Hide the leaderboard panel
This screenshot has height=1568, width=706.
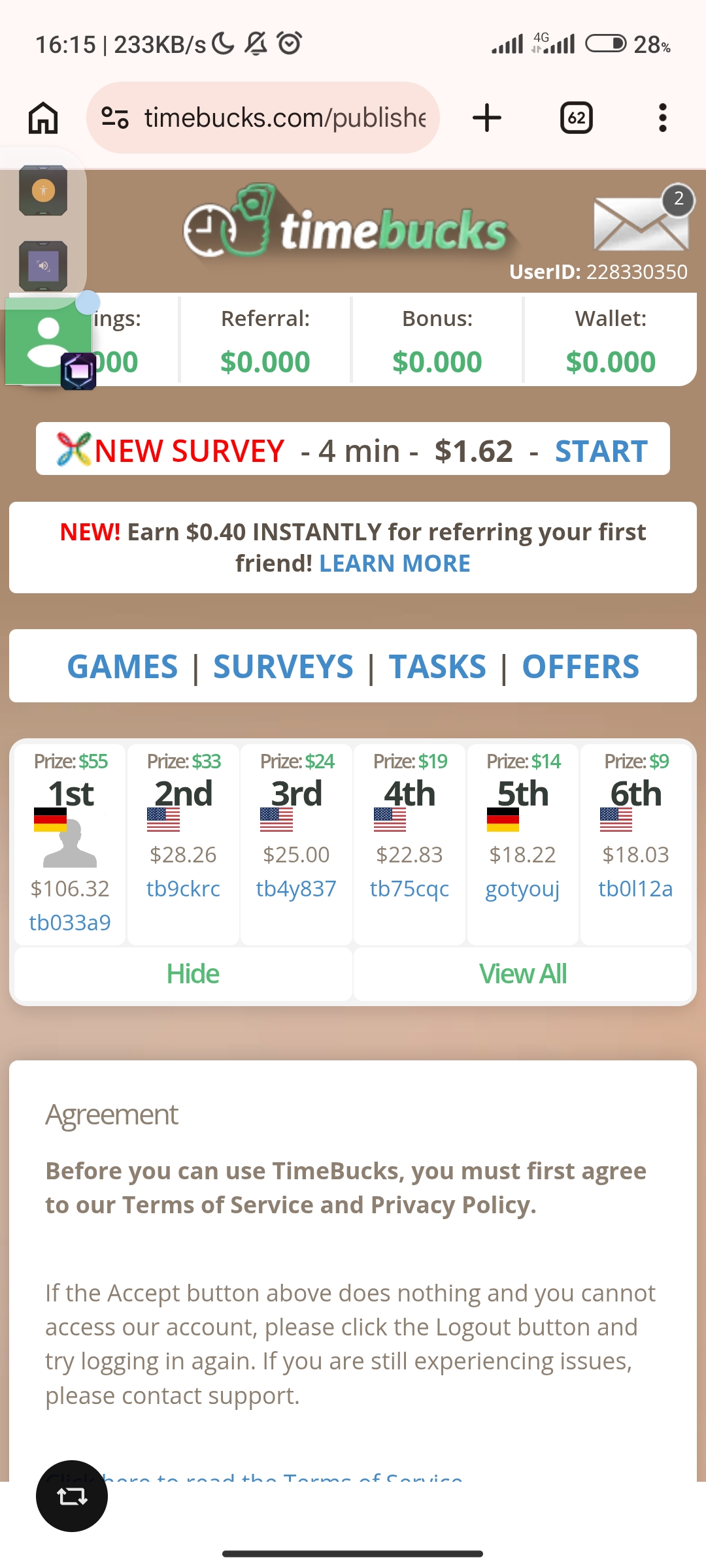click(193, 973)
